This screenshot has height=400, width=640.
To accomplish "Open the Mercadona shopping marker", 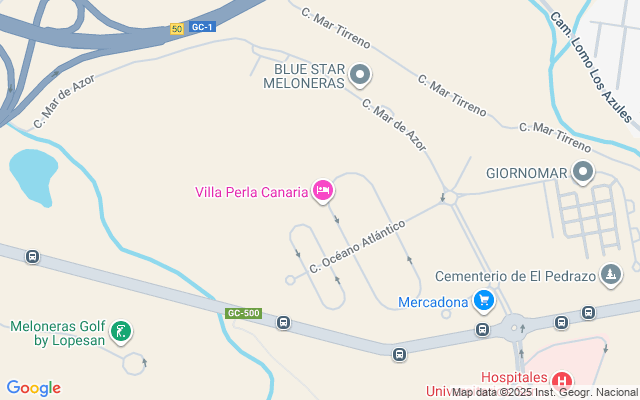I will click(484, 300).
